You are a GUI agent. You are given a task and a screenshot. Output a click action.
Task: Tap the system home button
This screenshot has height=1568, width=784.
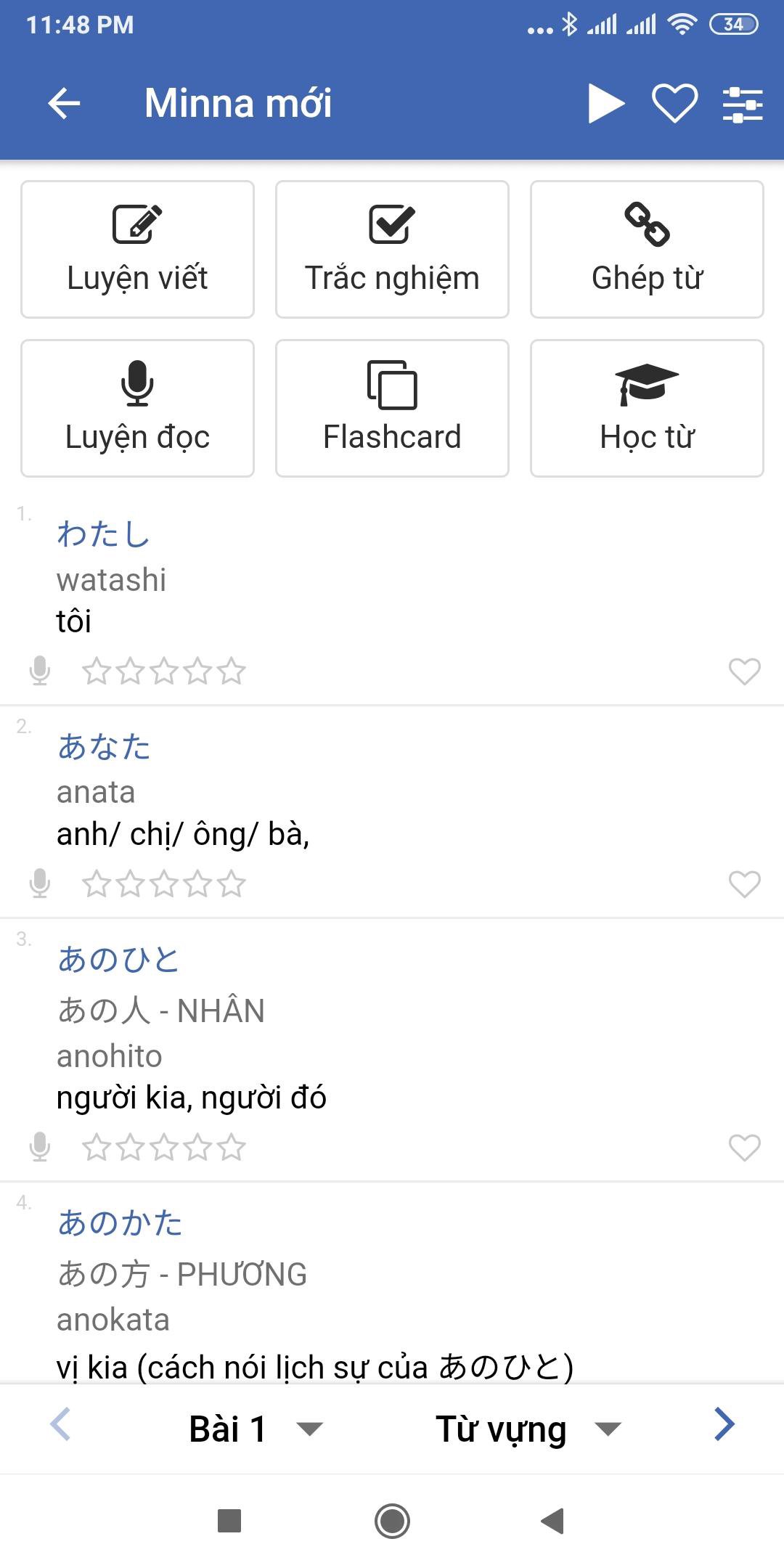(392, 1521)
